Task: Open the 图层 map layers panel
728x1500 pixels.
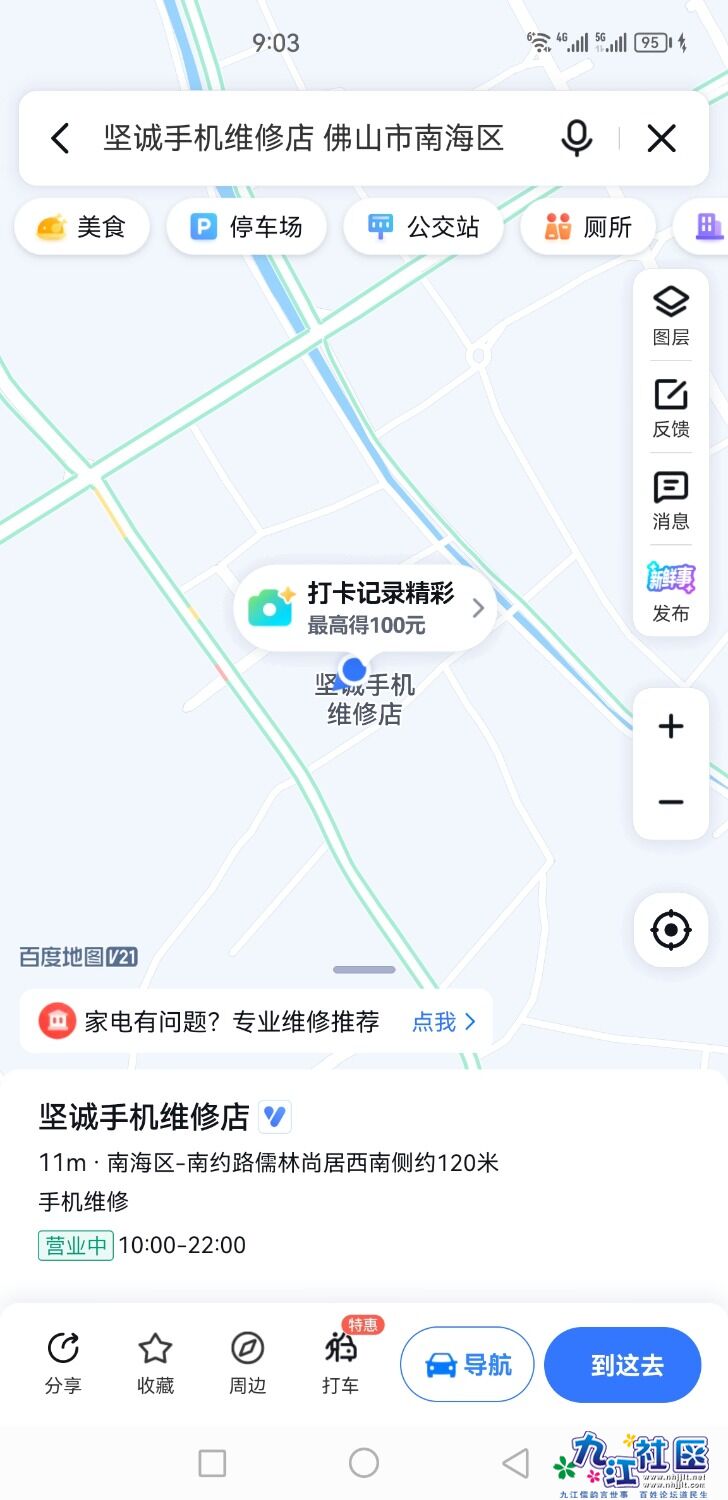Action: [670, 313]
